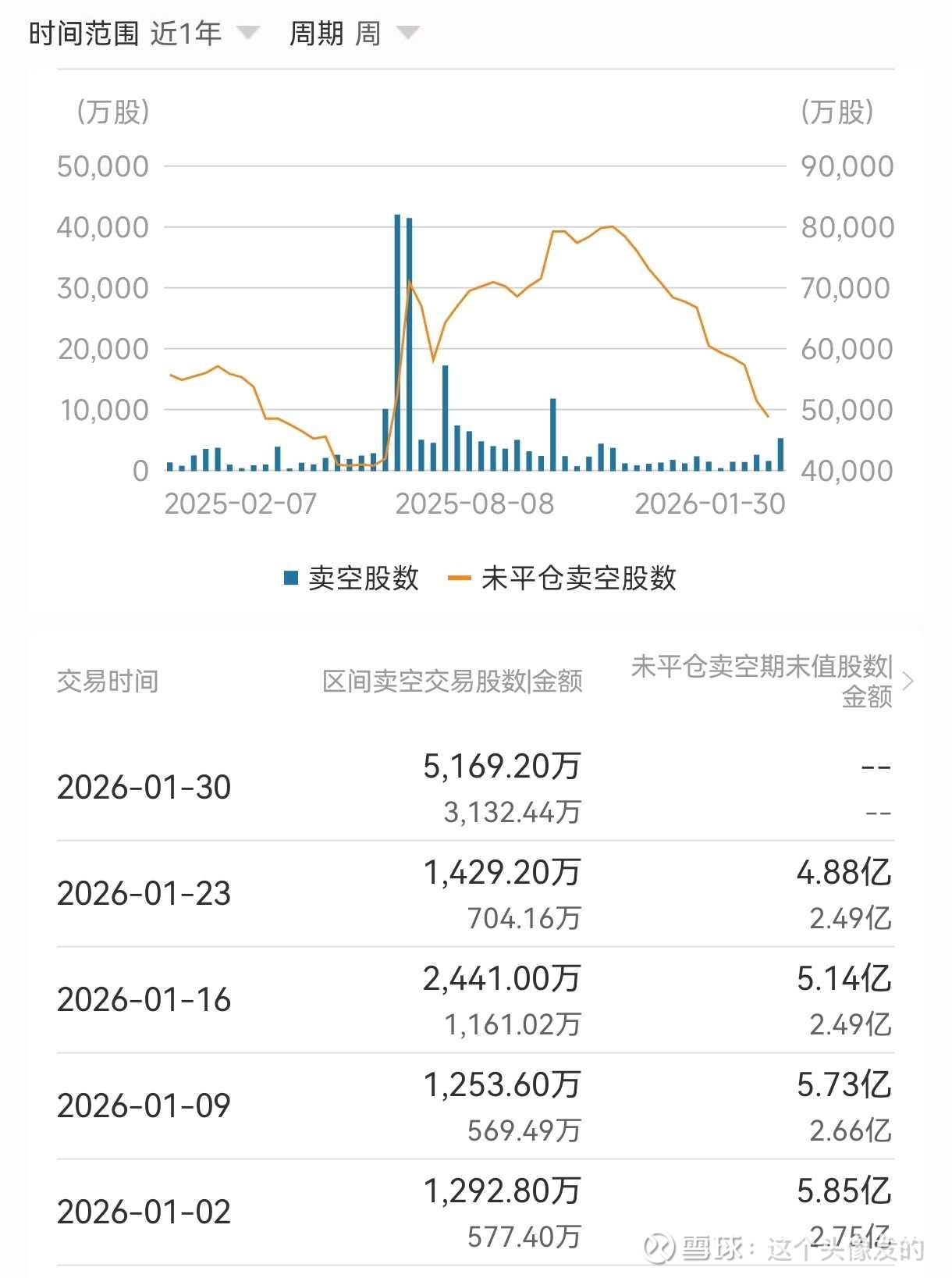Tap the chevron beside 未平仓卖空期末值股数|金额
This screenshot has width=952, height=1278.
[x=908, y=682]
